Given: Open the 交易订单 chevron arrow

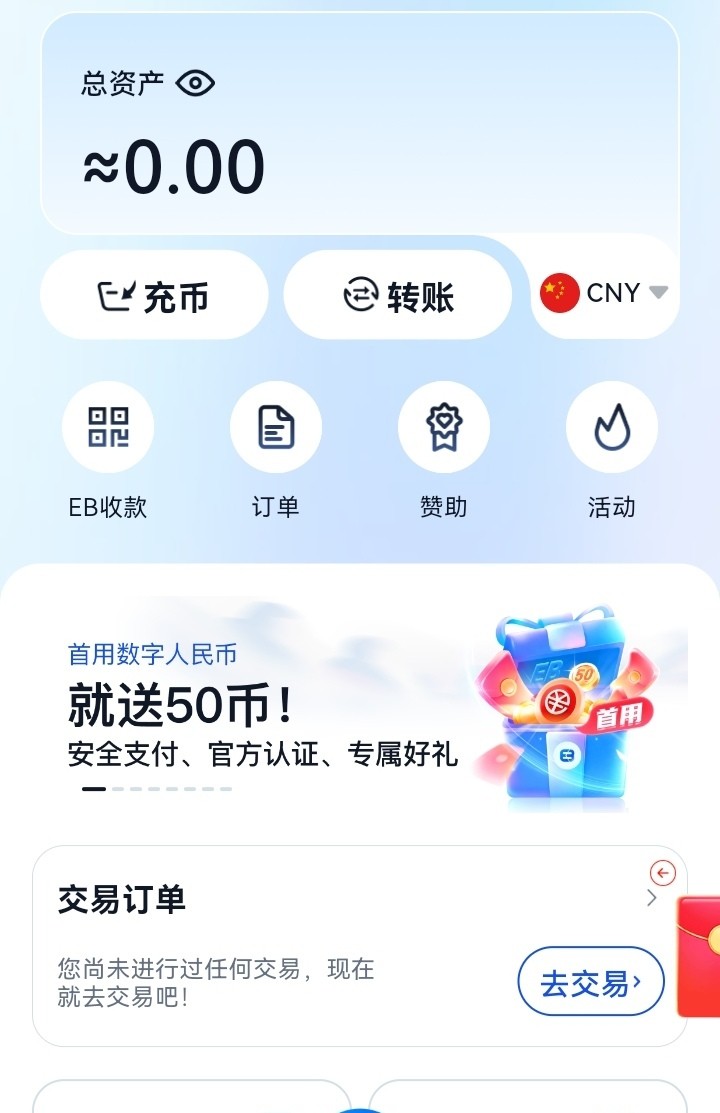Looking at the screenshot, I should [652, 898].
